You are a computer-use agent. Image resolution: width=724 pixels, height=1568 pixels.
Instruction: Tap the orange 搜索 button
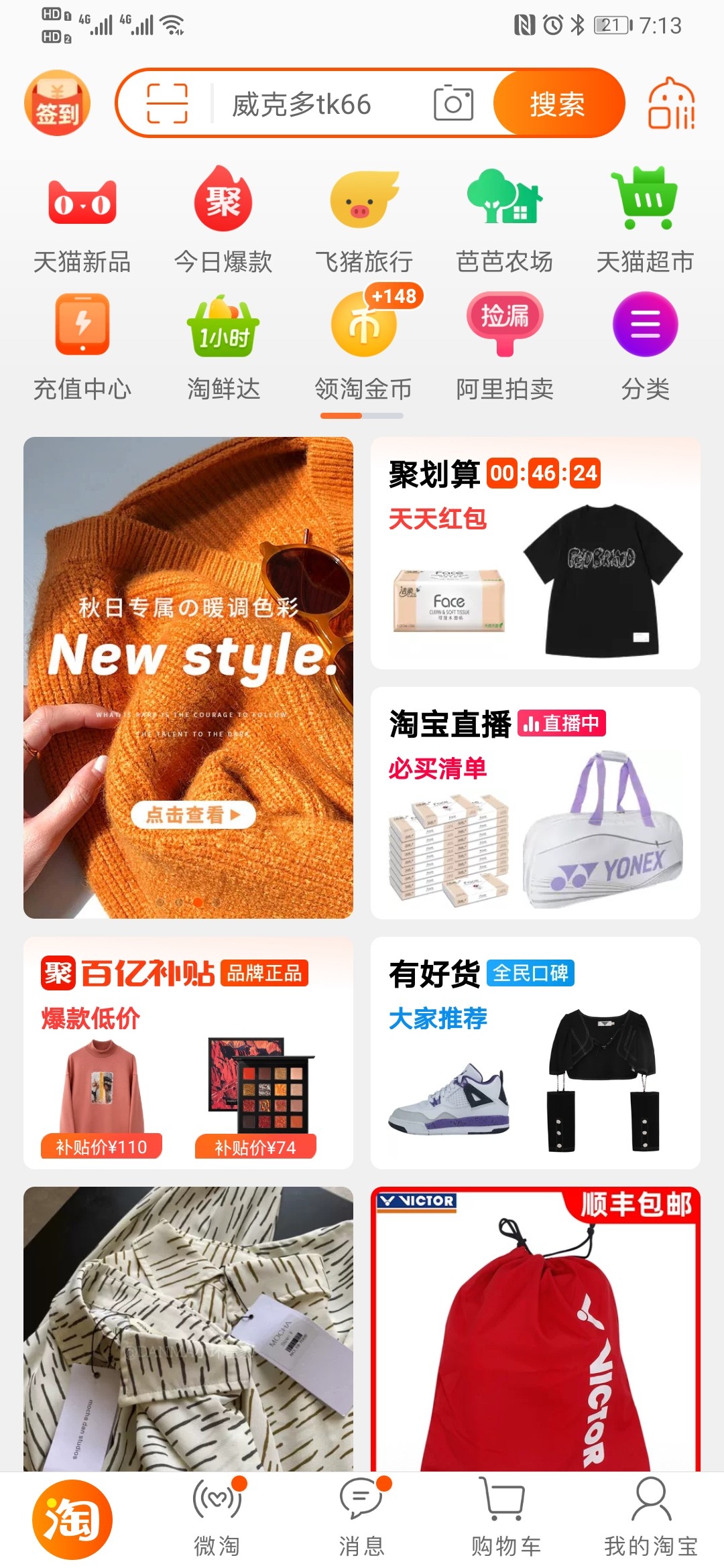click(558, 104)
